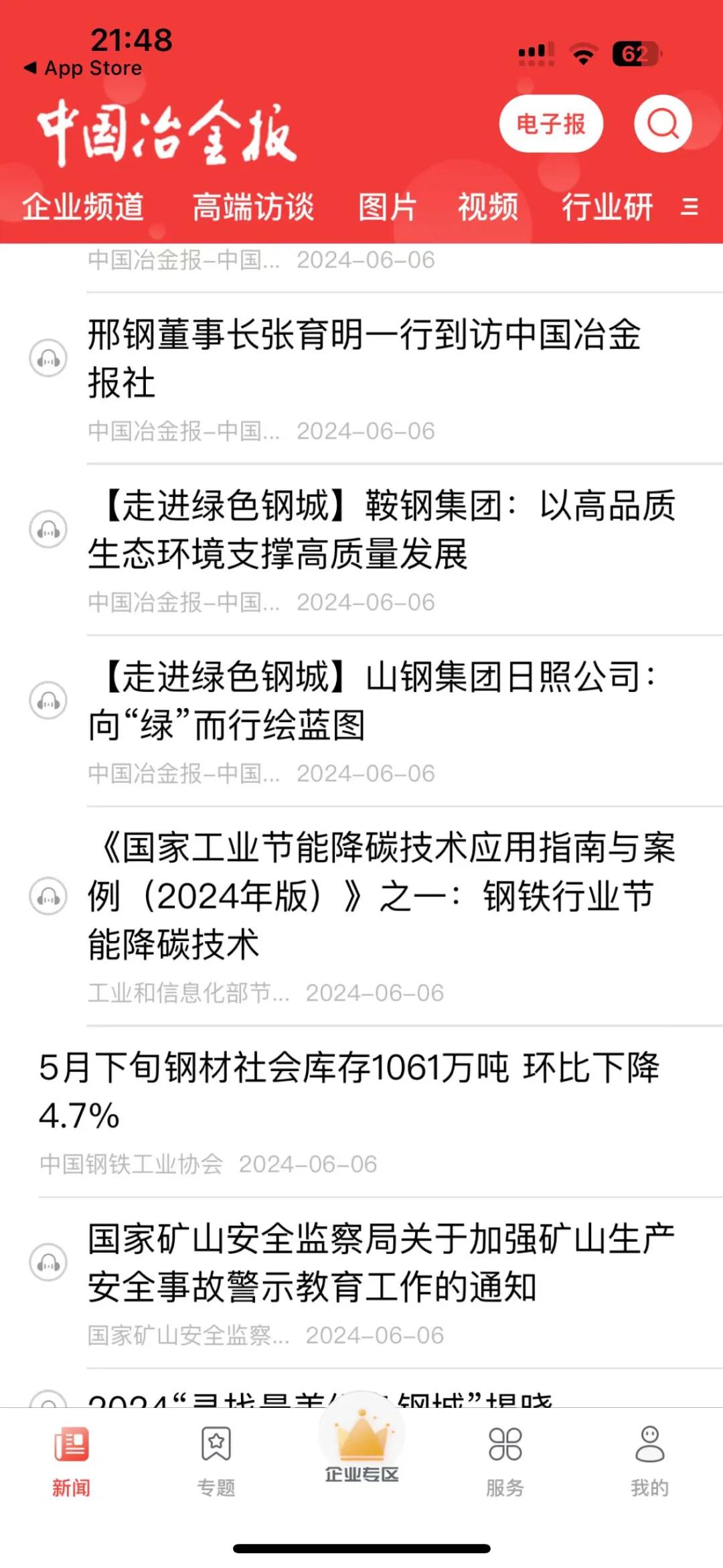
Task: Select the 图片 channel tab
Action: (x=387, y=206)
